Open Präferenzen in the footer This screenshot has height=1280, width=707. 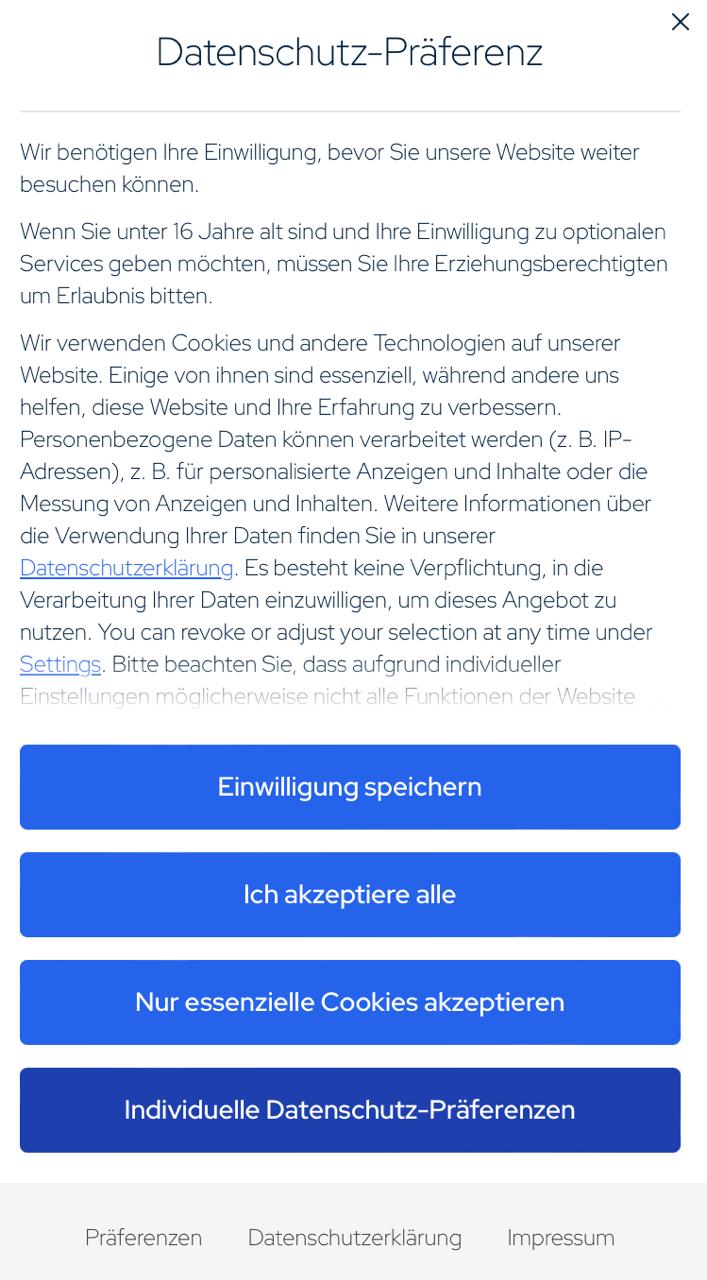143,1238
